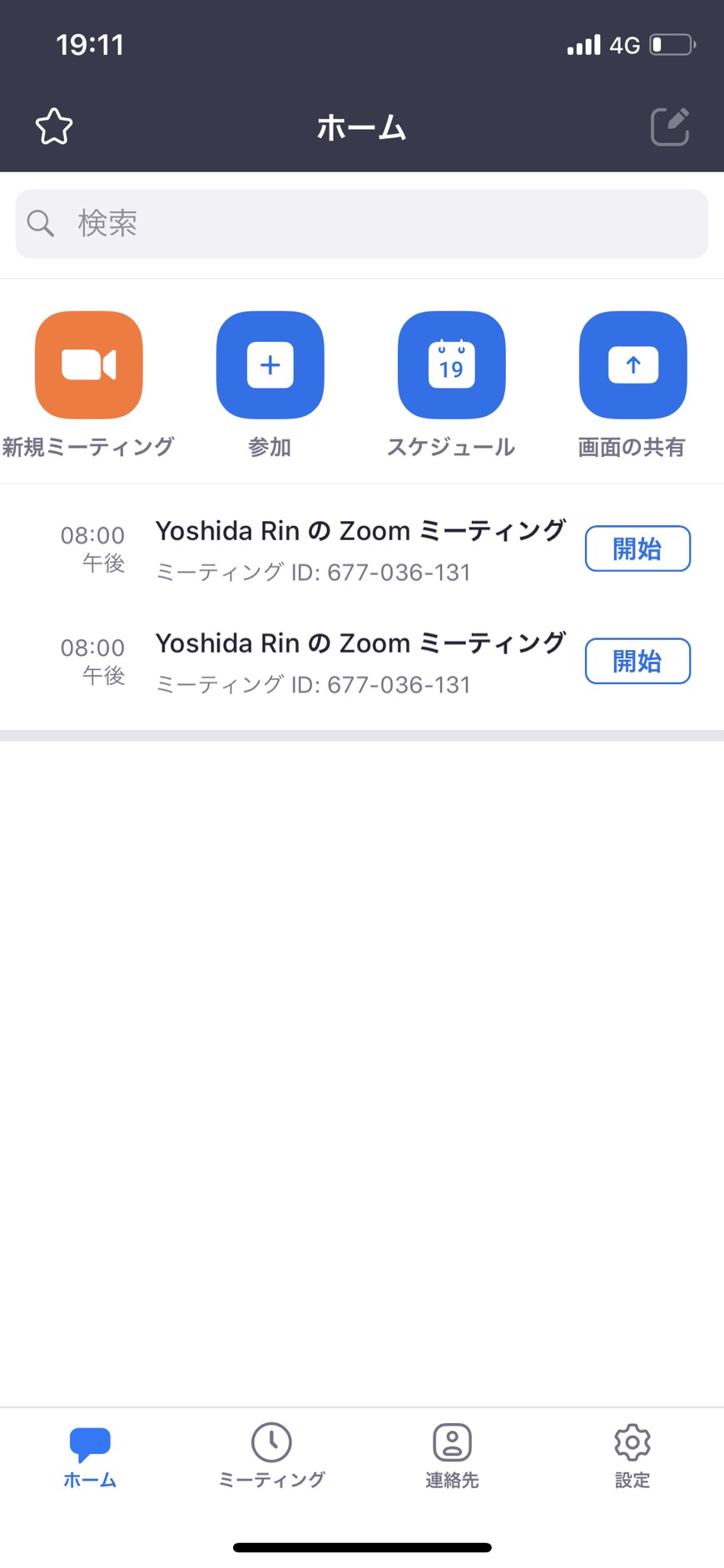Tap the 参加 join button
Viewport: 724px width, 1568px height.
click(270, 365)
